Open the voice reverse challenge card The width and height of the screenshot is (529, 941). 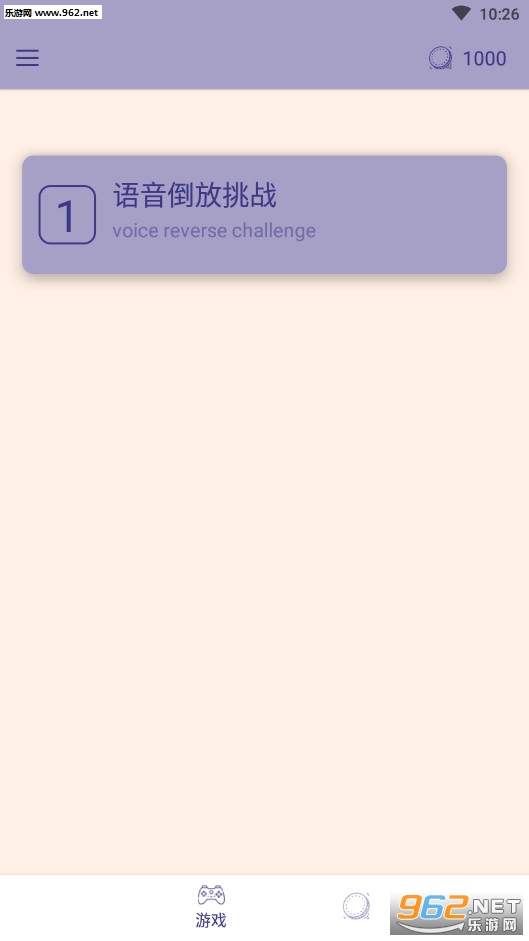click(264, 214)
